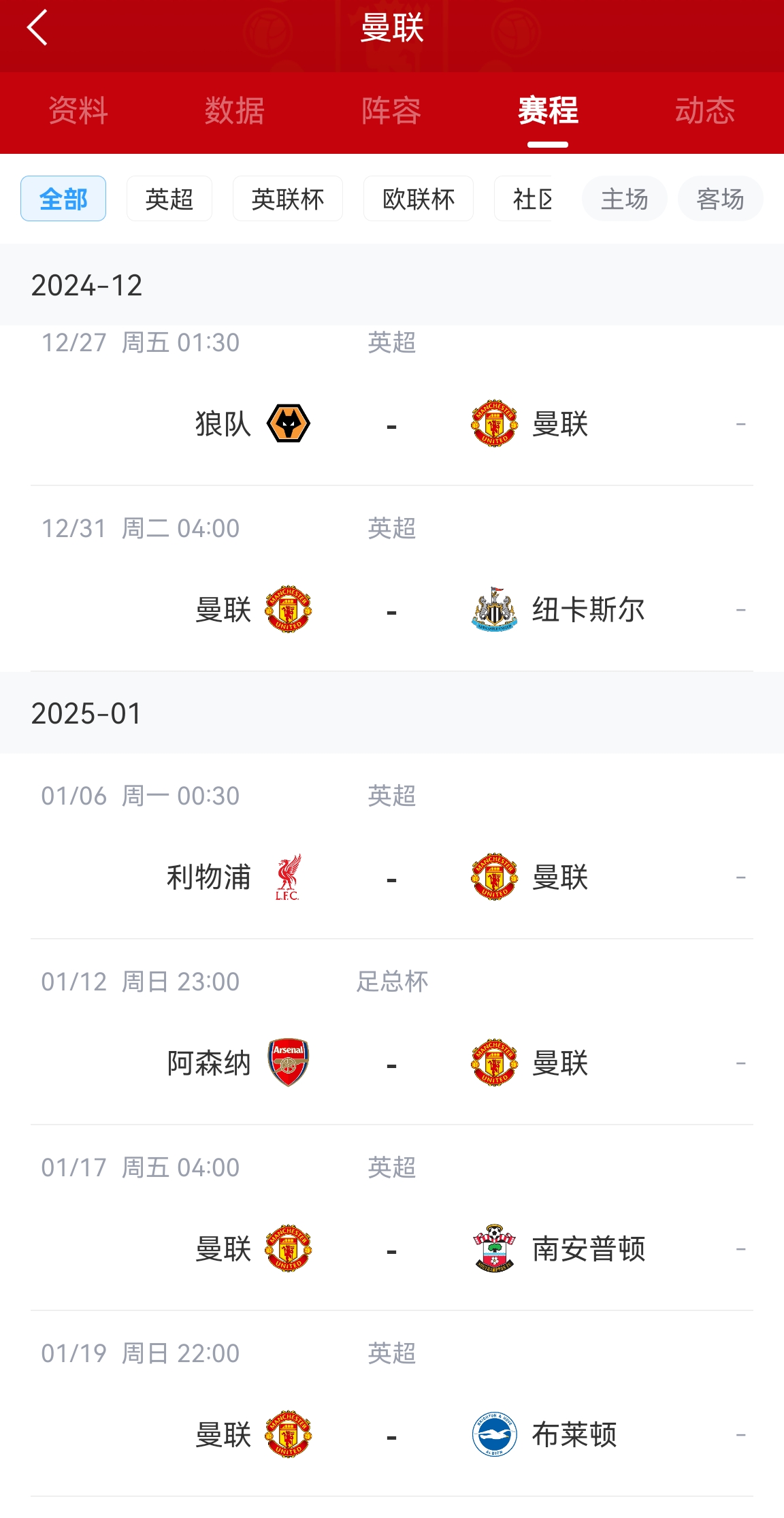Open the 曼联 vs 纽卡斯尔 match
Viewport: 784px width, 1518px height.
pyautogui.click(x=391, y=609)
